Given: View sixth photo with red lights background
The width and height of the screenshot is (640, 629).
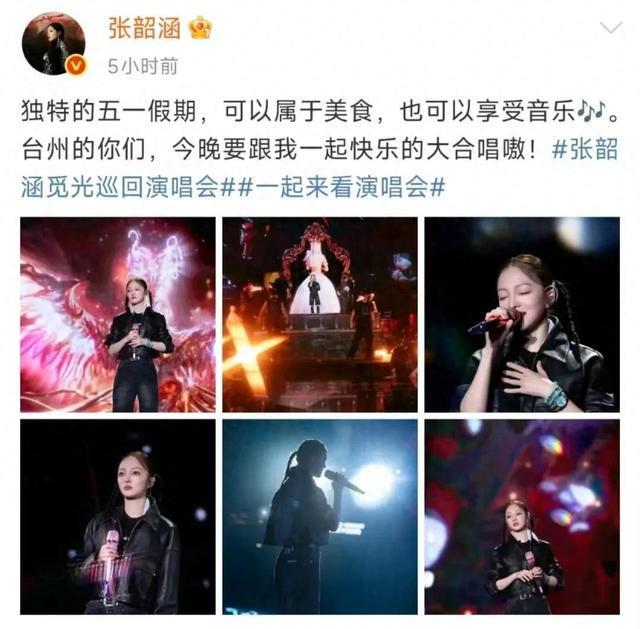Looking at the screenshot, I should [x=521, y=516].
